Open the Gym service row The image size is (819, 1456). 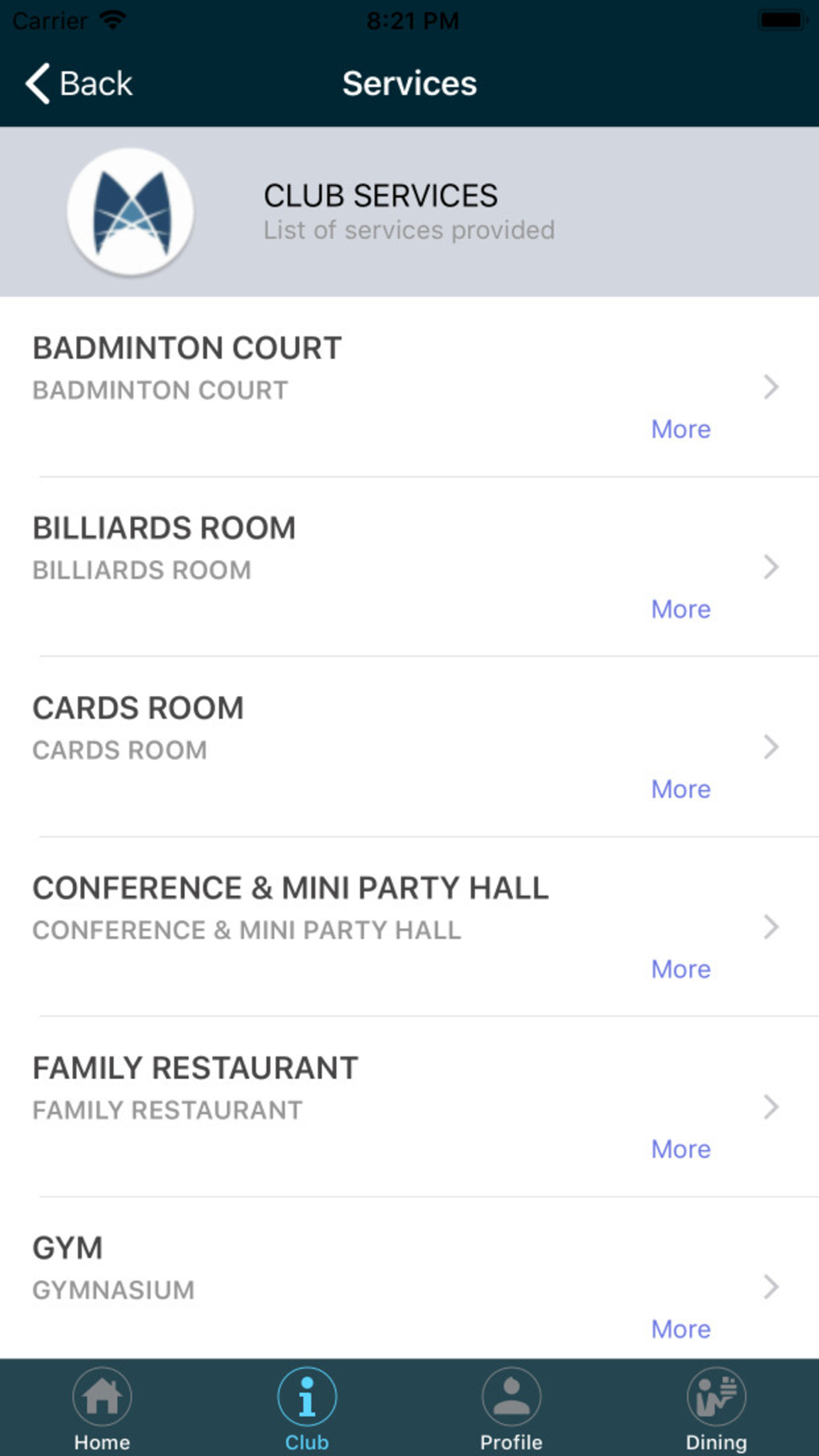tap(409, 1278)
